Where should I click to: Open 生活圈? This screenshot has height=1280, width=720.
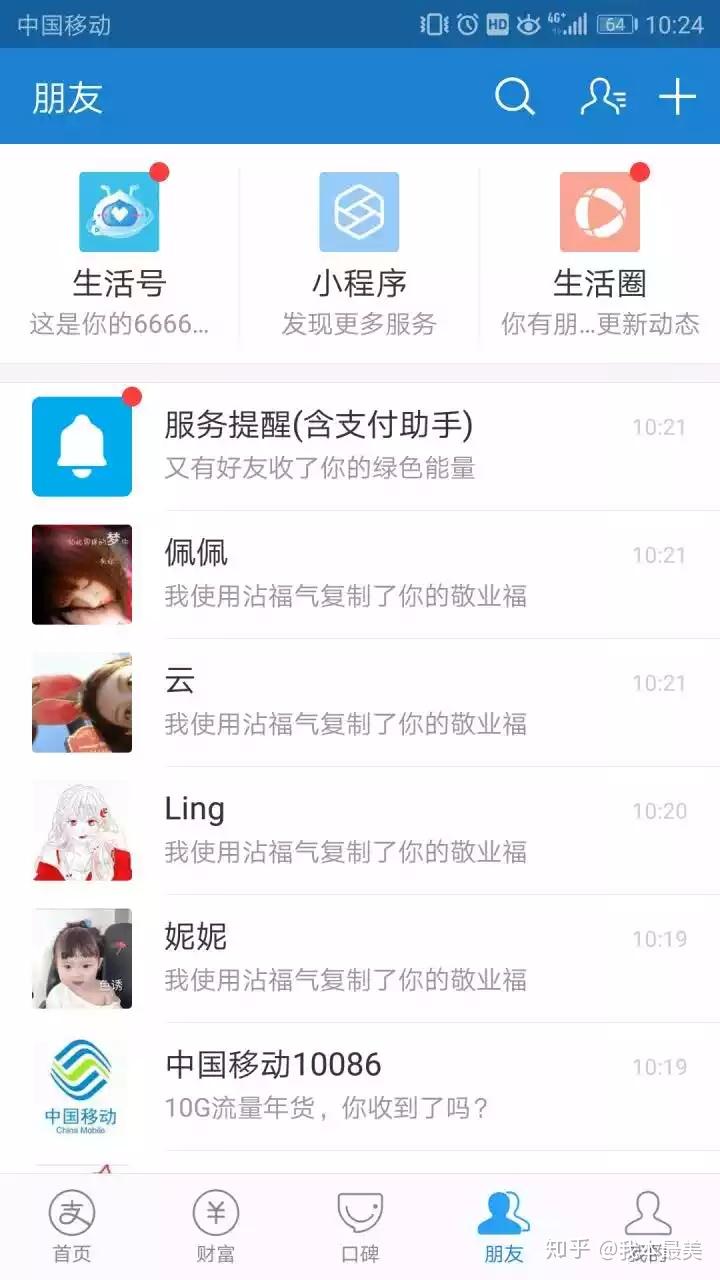(599, 254)
